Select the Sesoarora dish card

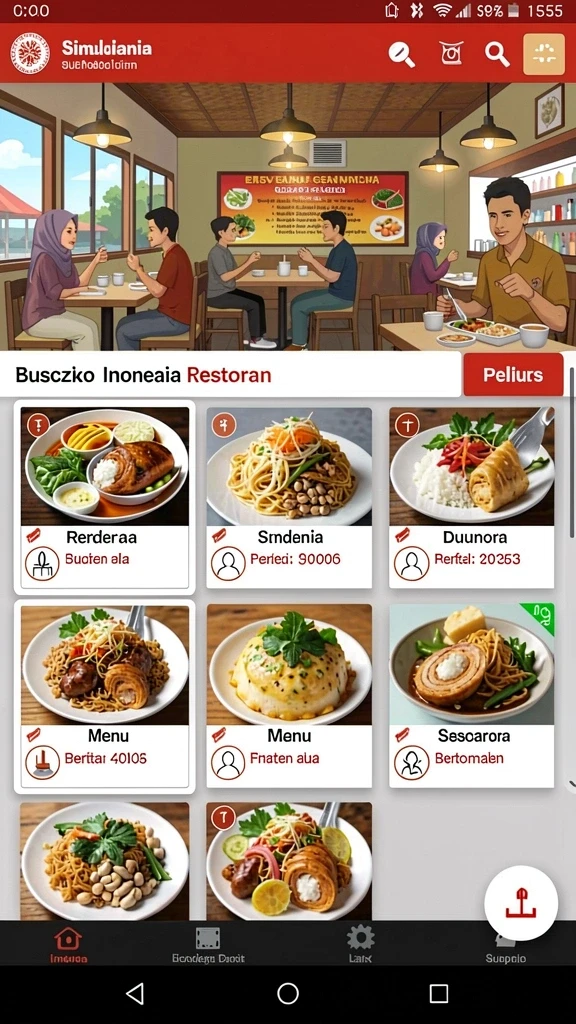tap(472, 696)
